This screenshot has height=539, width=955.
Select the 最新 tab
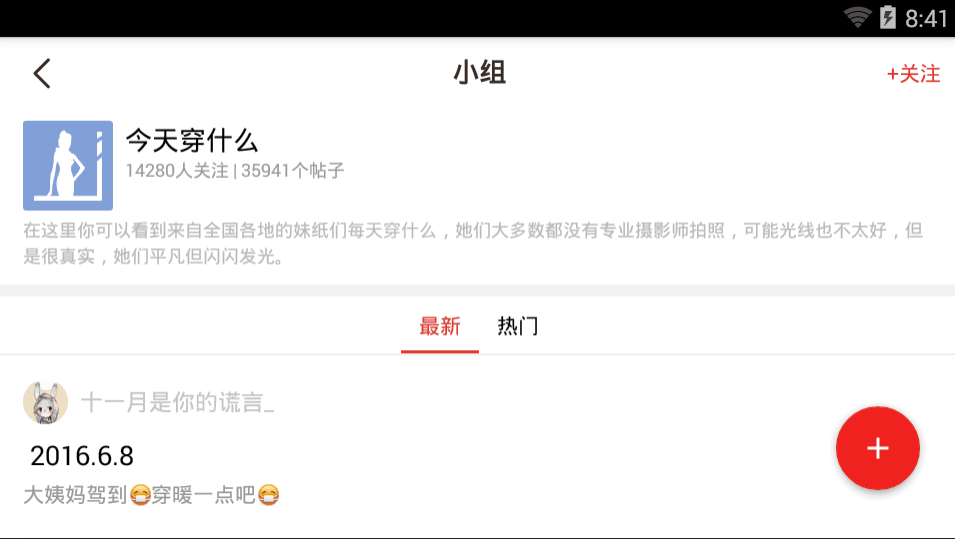tap(440, 326)
